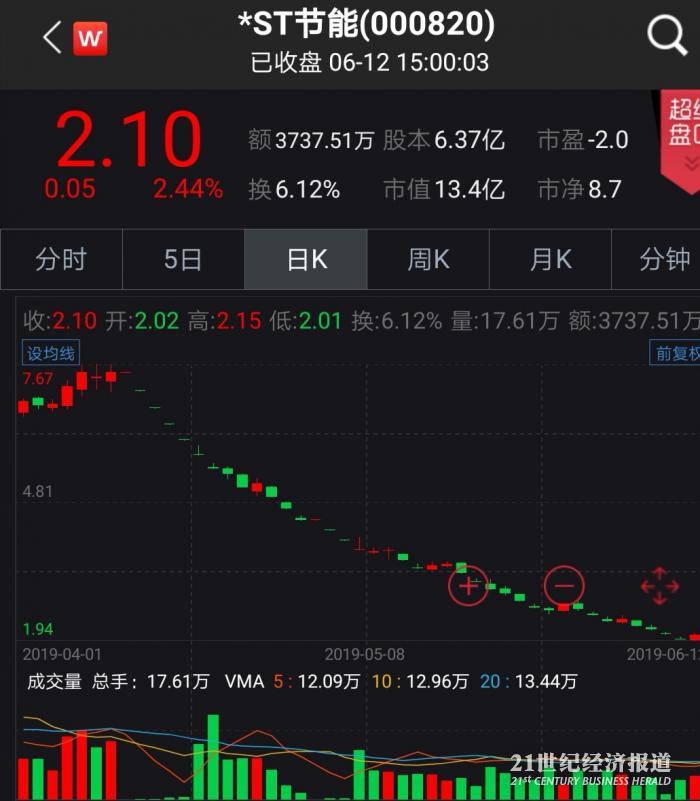Select the 日K chart tab
The height and width of the screenshot is (801, 700).
(306, 260)
